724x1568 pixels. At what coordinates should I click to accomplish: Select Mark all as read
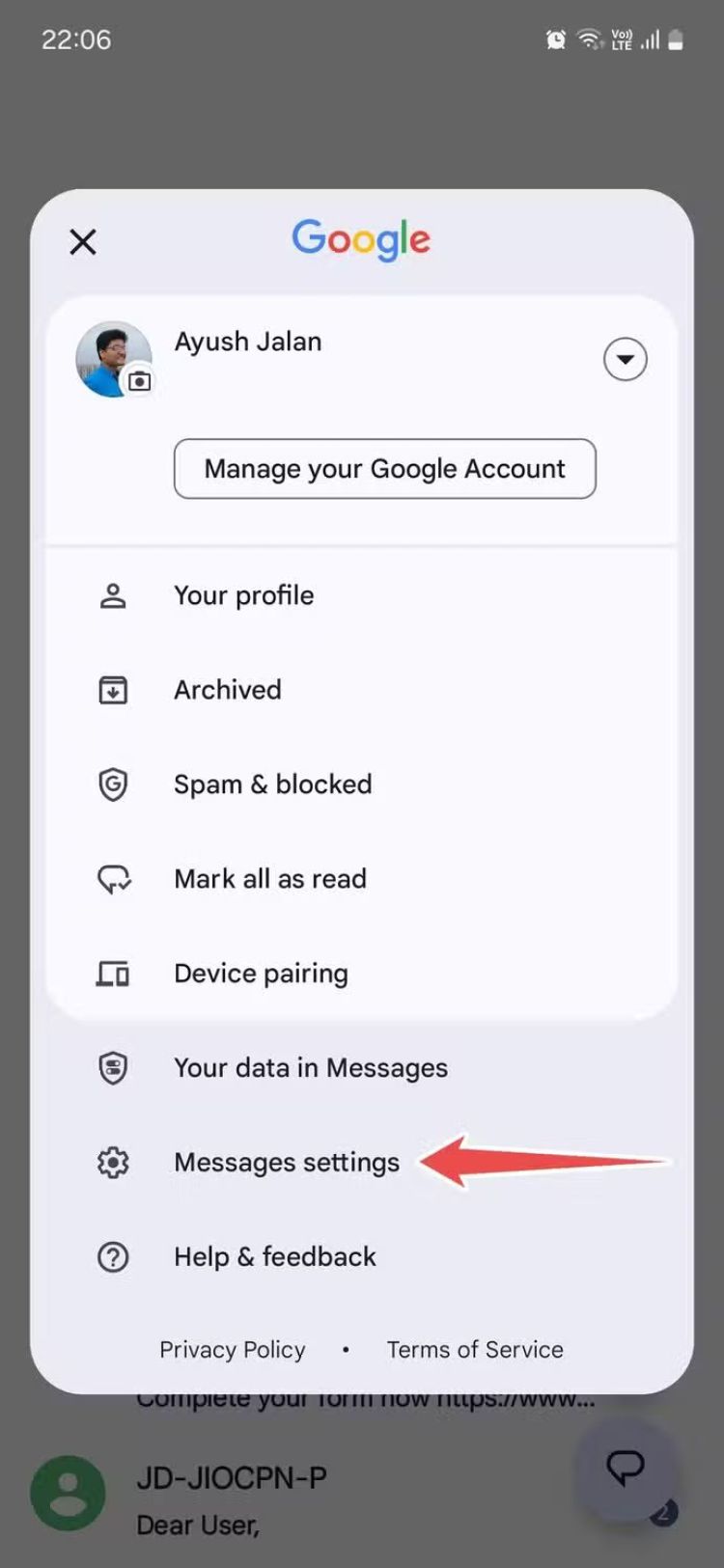362,879
